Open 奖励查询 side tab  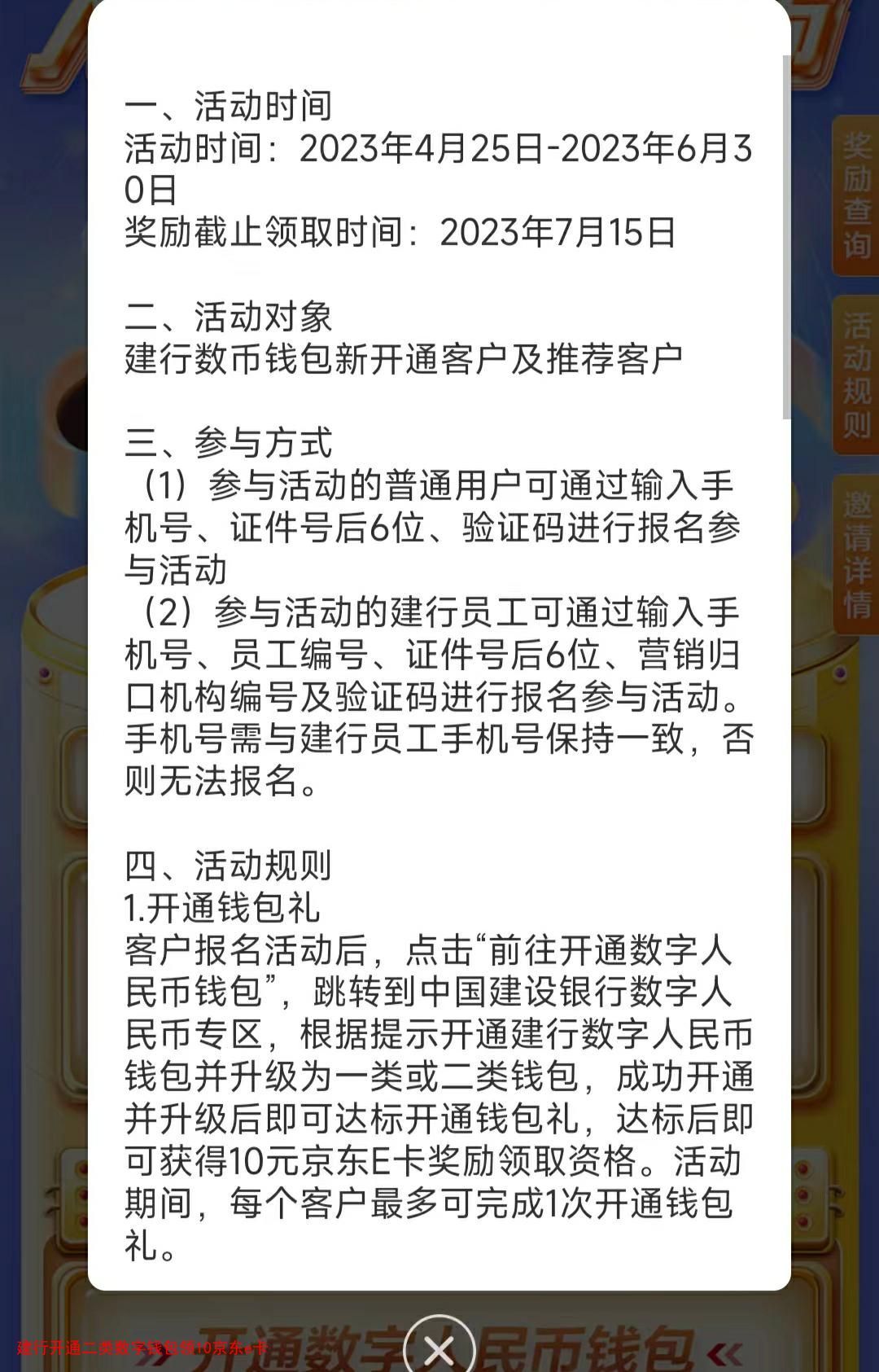coord(856,195)
